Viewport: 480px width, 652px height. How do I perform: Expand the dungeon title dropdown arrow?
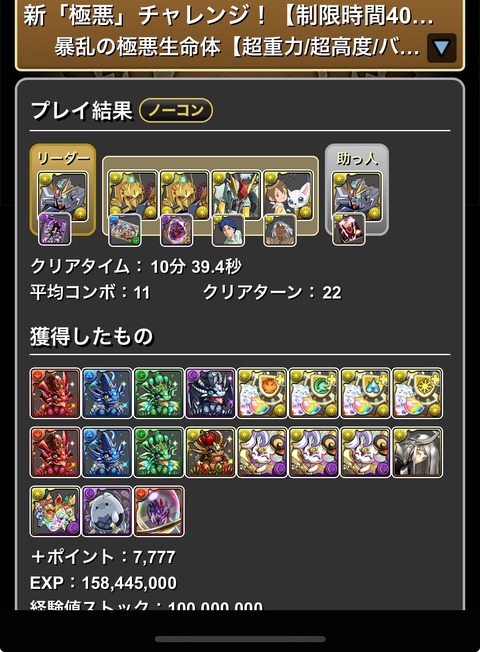tap(441, 48)
